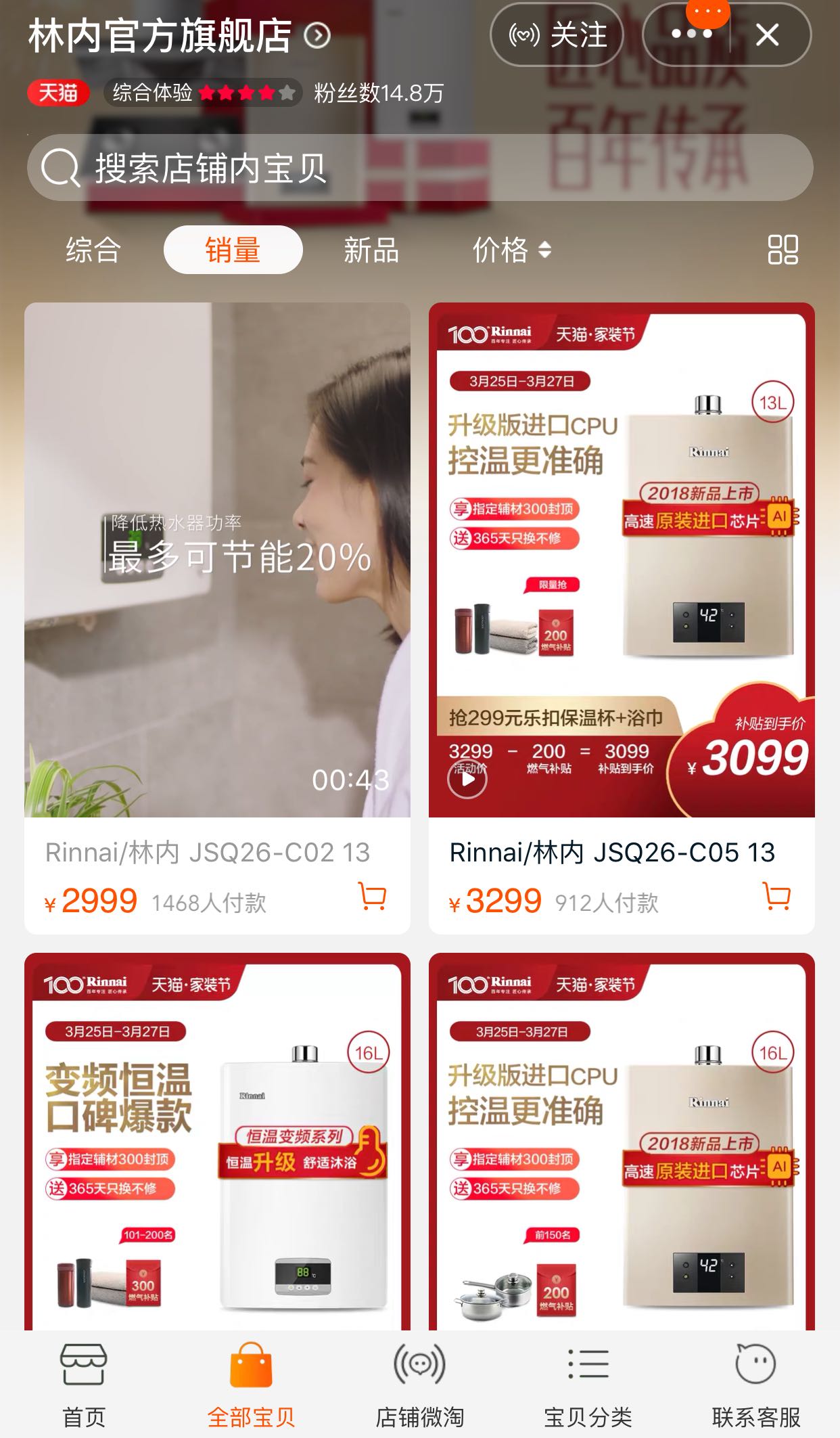The width and height of the screenshot is (840, 1438).
Task: Sort products by 价格
Action: point(511,250)
